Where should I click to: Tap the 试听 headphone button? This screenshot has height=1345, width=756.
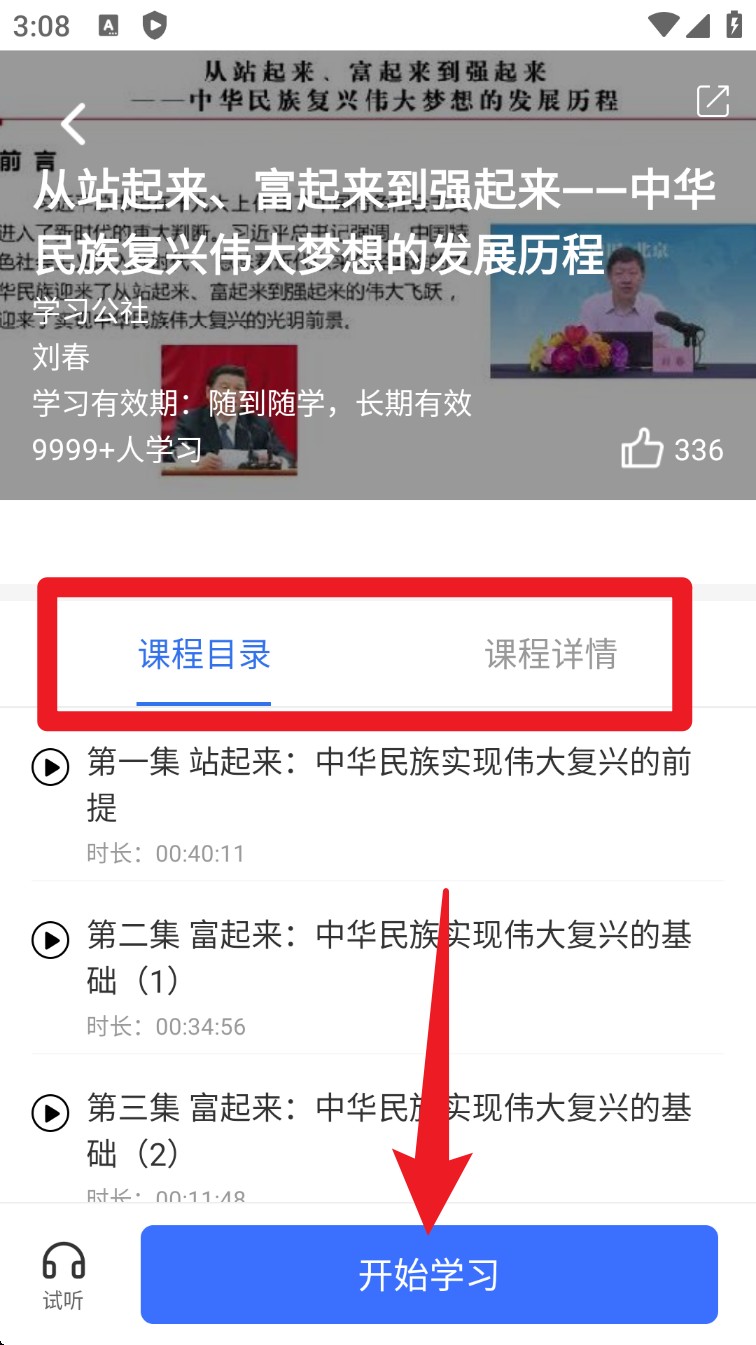[x=63, y=1274]
